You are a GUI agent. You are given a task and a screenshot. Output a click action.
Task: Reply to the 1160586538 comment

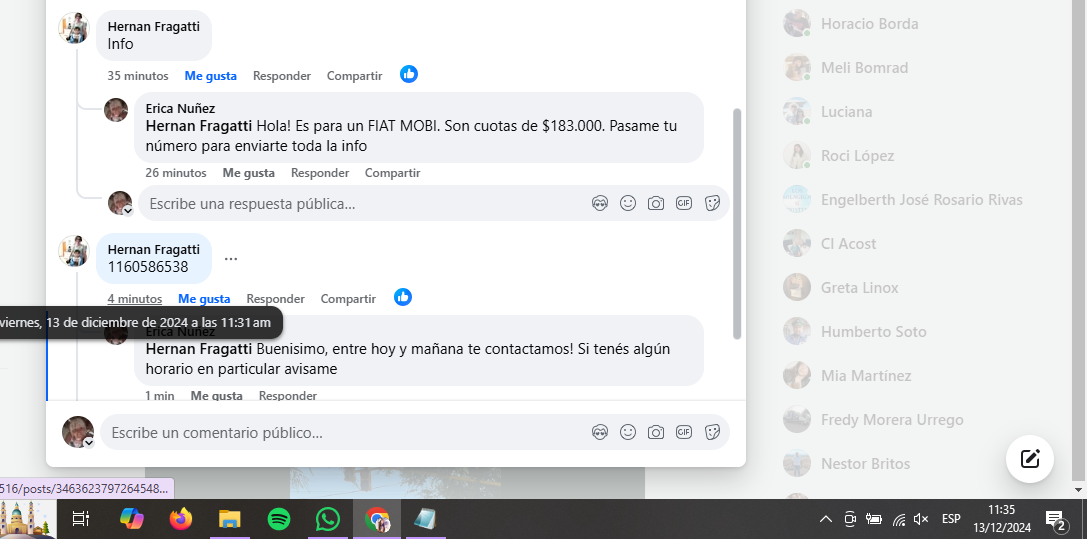coord(275,299)
